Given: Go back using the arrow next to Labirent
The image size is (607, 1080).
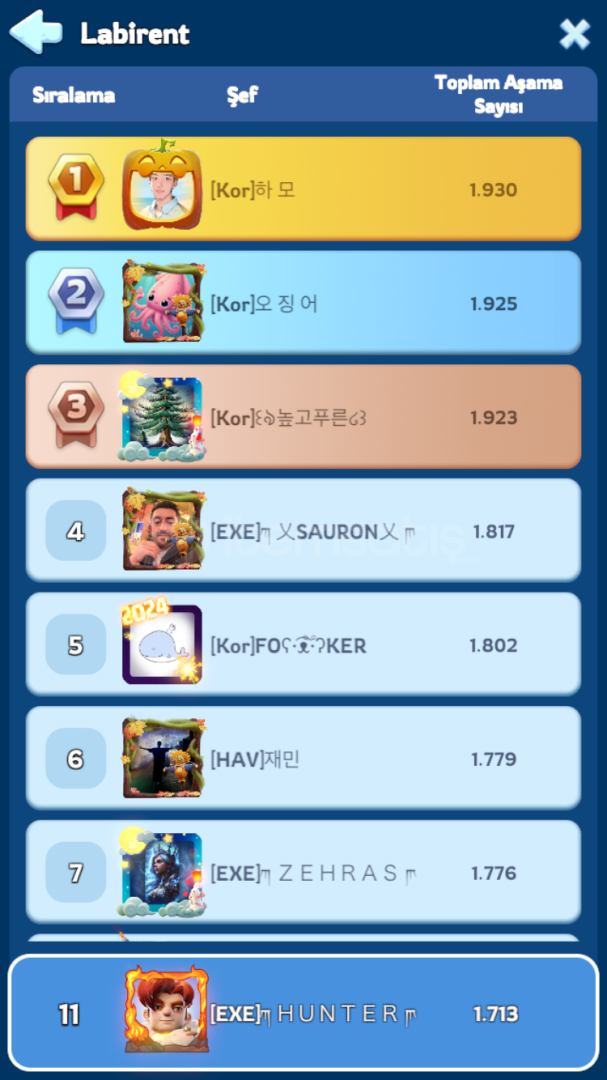Looking at the screenshot, I should 36,32.
